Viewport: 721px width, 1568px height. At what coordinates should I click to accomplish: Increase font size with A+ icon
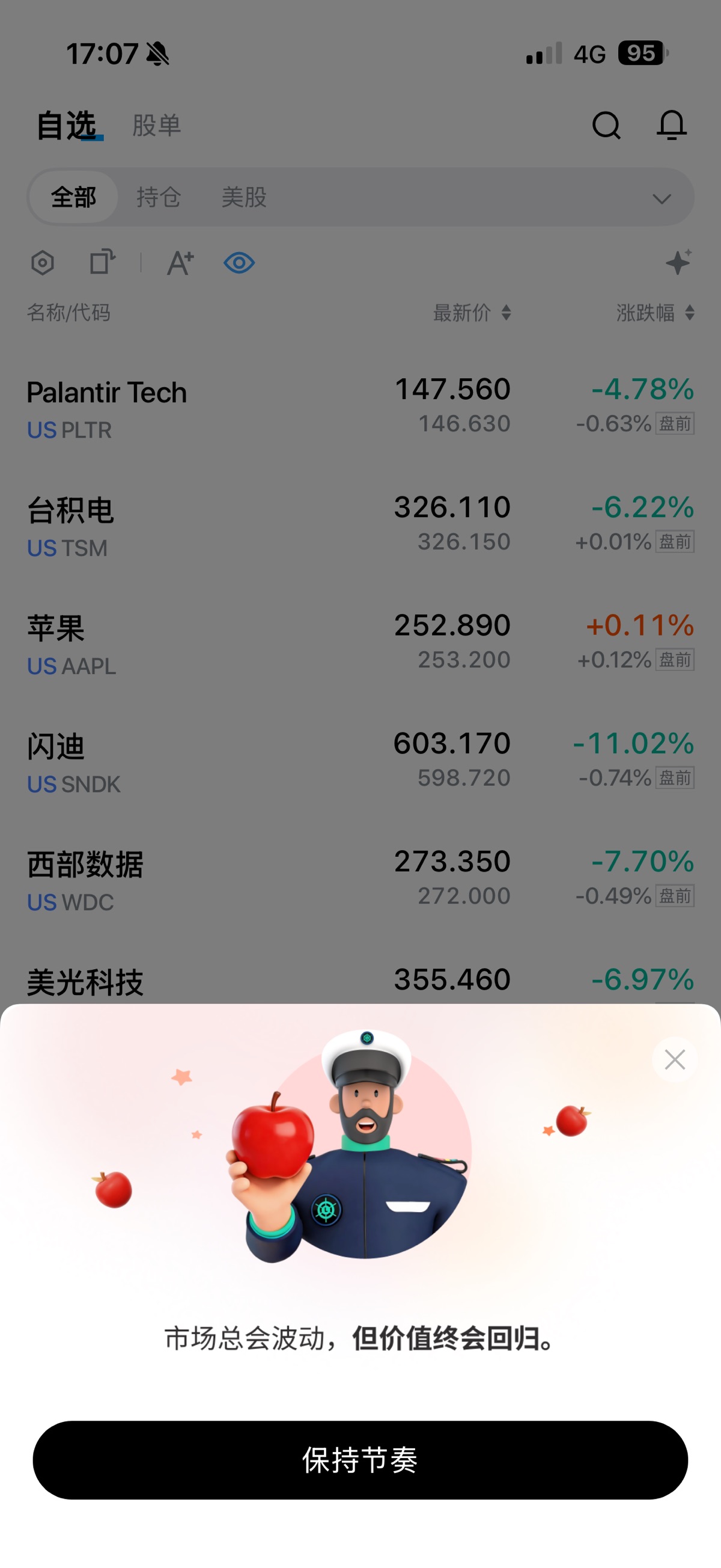tap(180, 263)
